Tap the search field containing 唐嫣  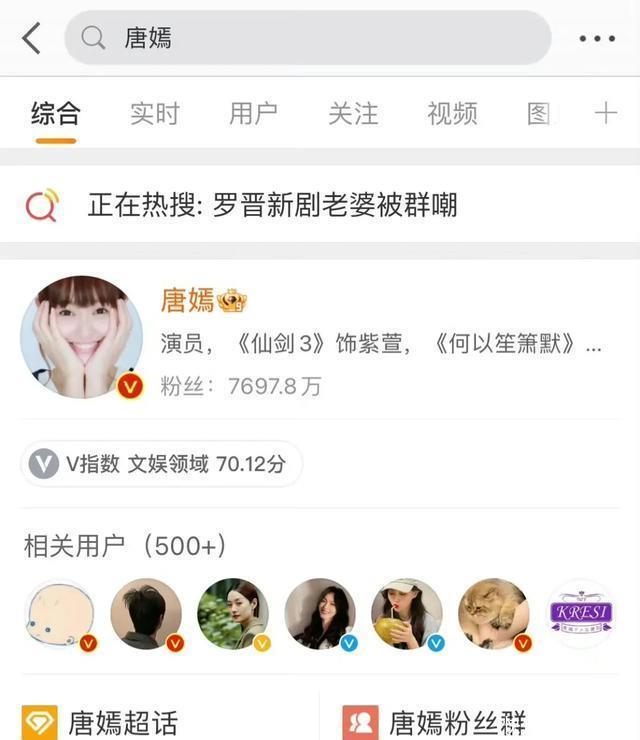click(308, 38)
